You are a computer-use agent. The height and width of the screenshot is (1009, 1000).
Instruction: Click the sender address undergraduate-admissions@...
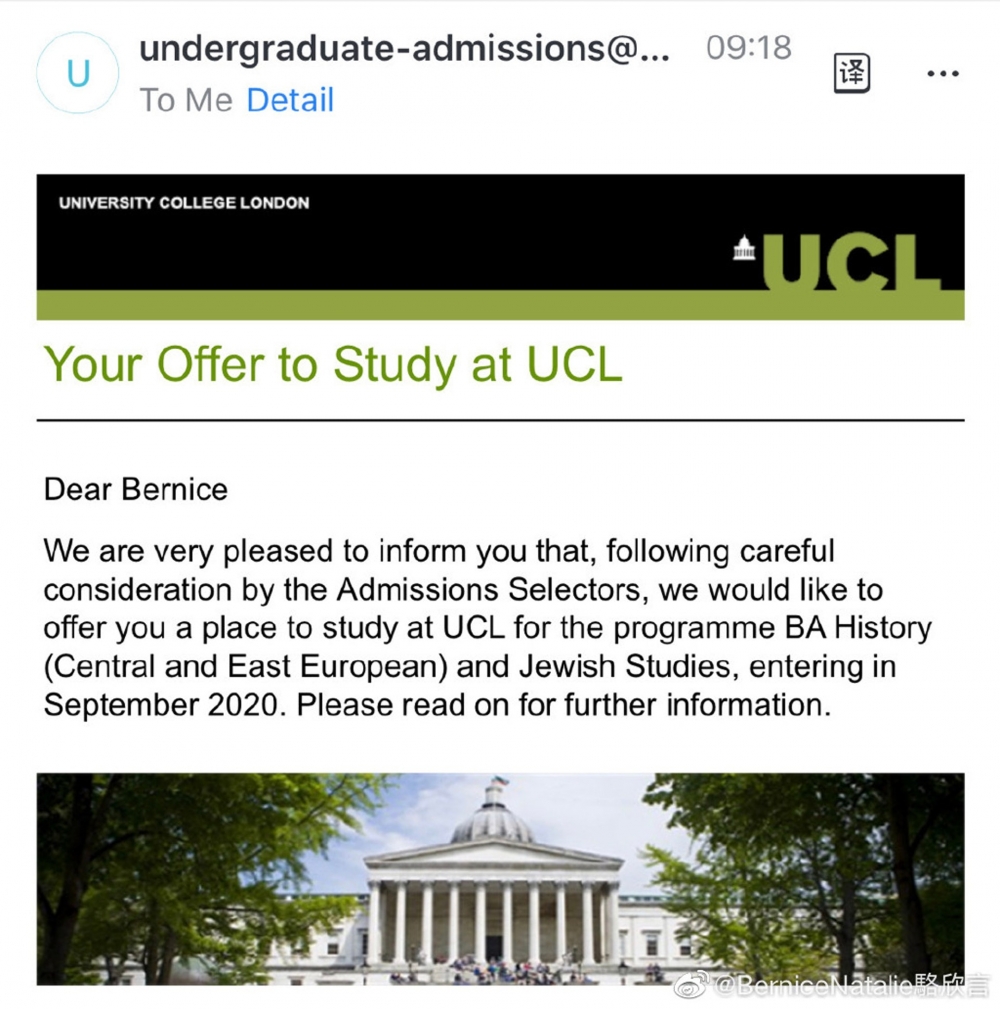coord(400,47)
